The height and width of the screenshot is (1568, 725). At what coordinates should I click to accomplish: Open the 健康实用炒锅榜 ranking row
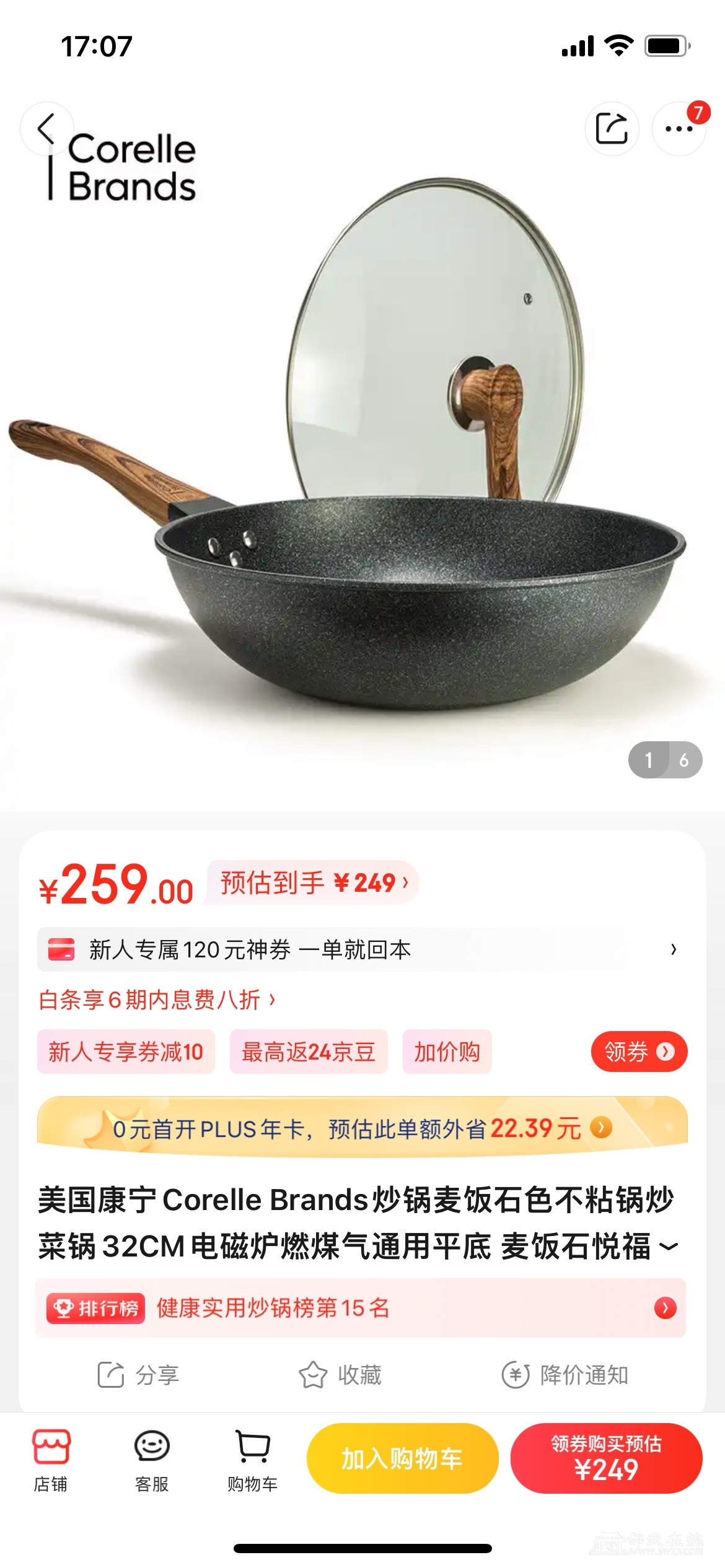[x=362, y=1308]
